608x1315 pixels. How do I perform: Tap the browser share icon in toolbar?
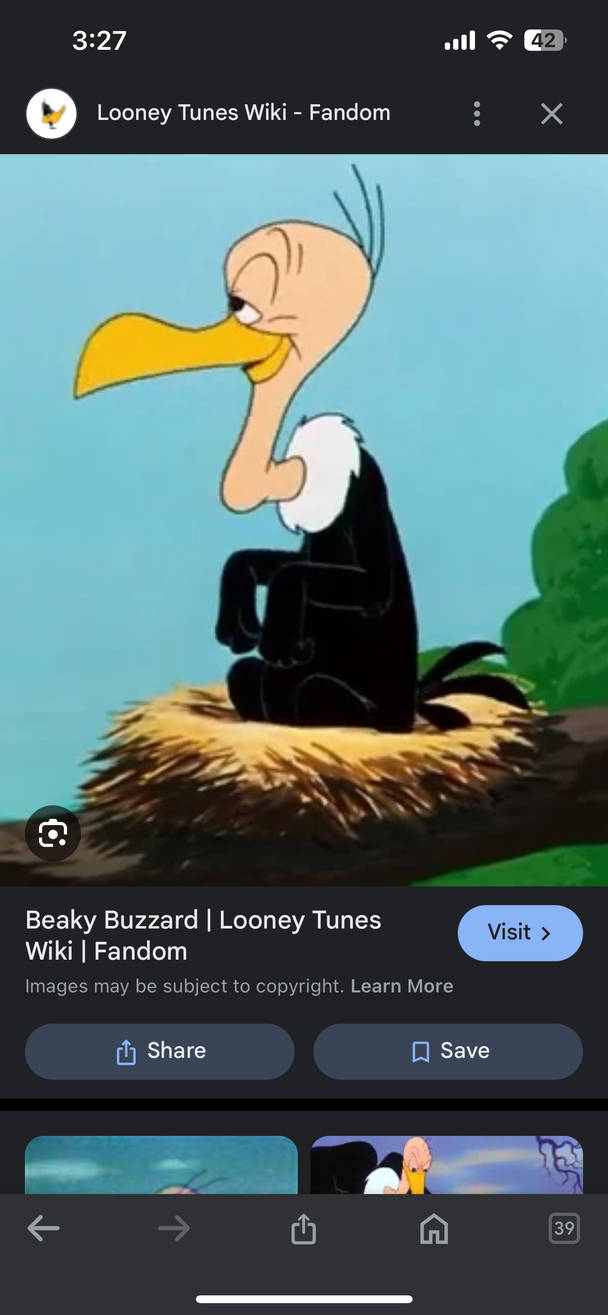pyautogui.click(x=303, y=1229)
